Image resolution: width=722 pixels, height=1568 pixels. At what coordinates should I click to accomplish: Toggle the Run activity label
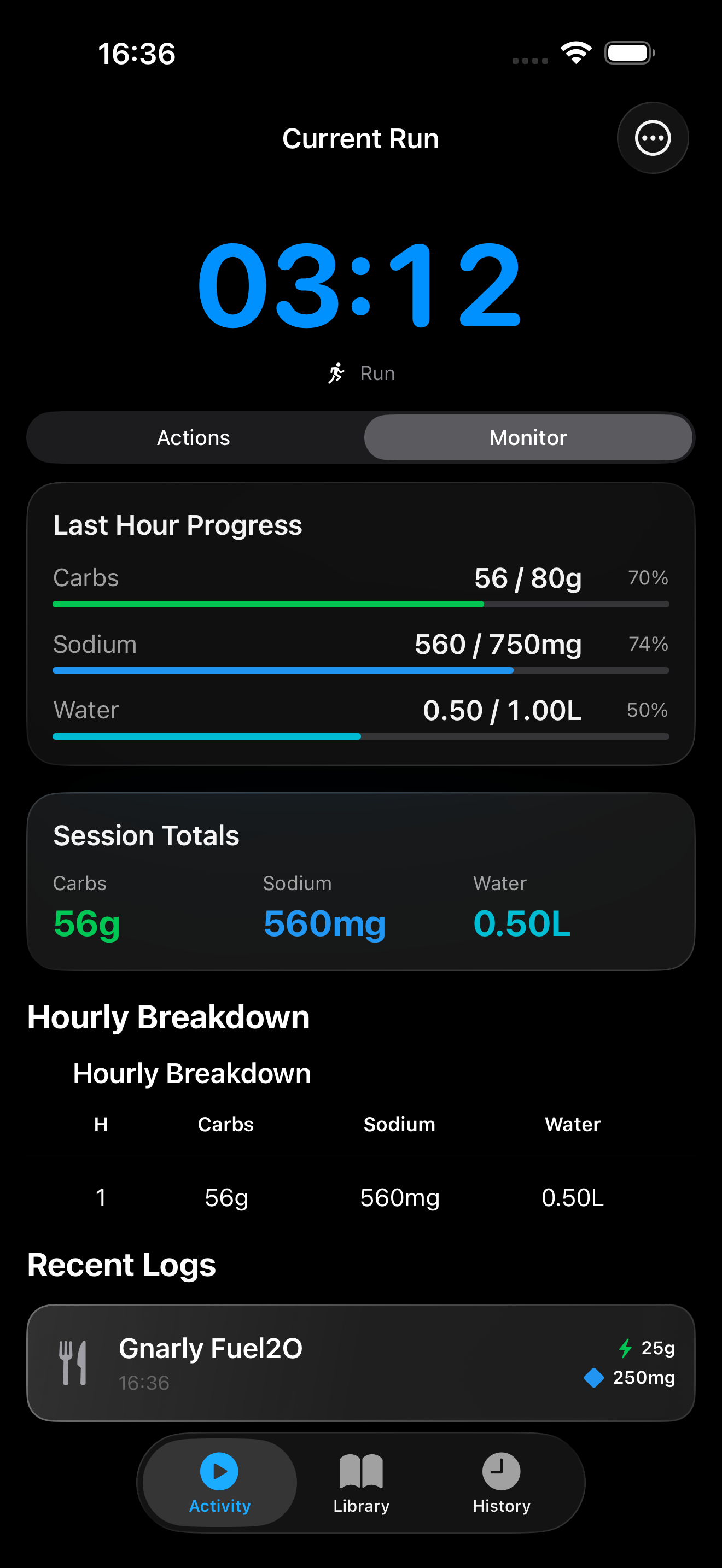377,372
